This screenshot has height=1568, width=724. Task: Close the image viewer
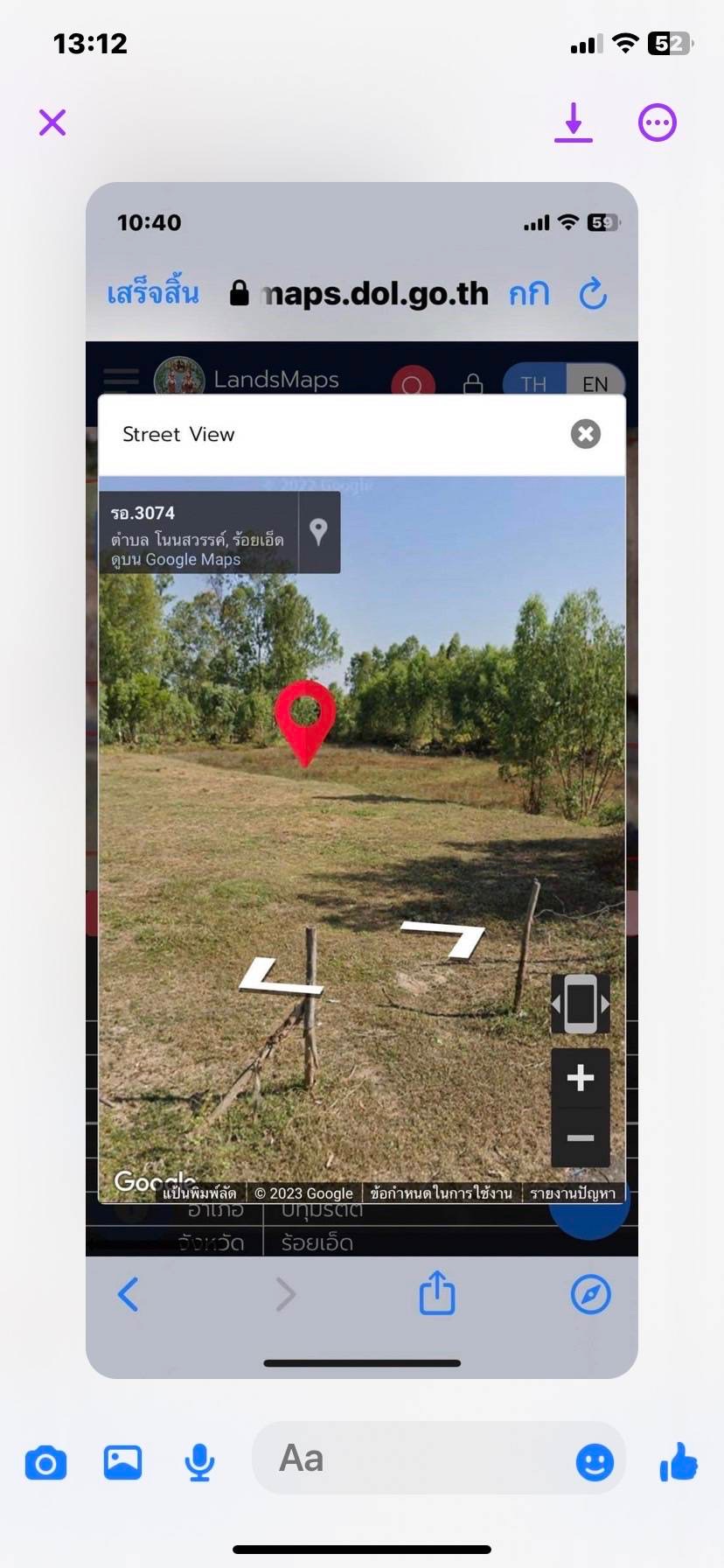52,122
